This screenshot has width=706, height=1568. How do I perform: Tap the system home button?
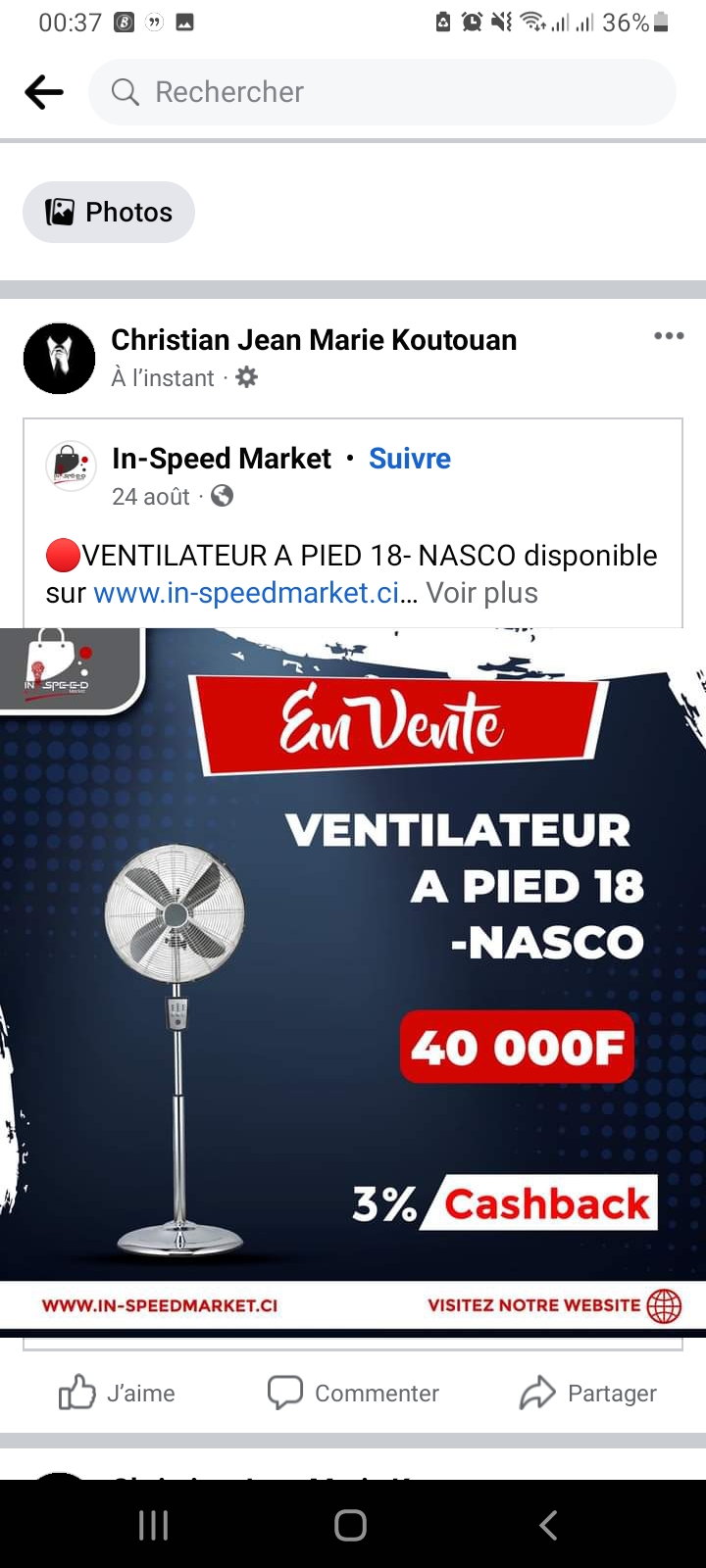[x=350, y=1525]
